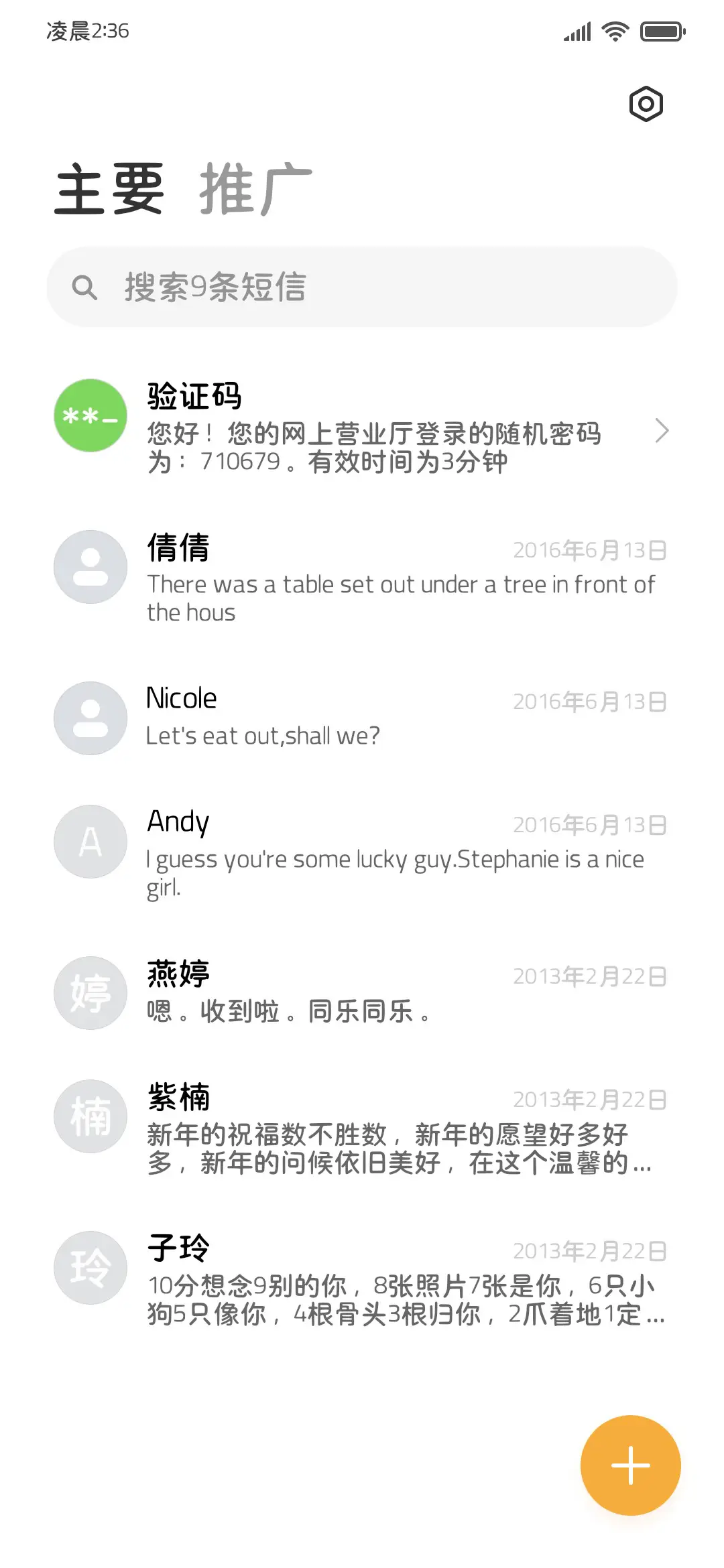Click Nicole's contact avatar
This screenshot has height=1568, width=724.
pyautogui.click(x=90, y=718)
